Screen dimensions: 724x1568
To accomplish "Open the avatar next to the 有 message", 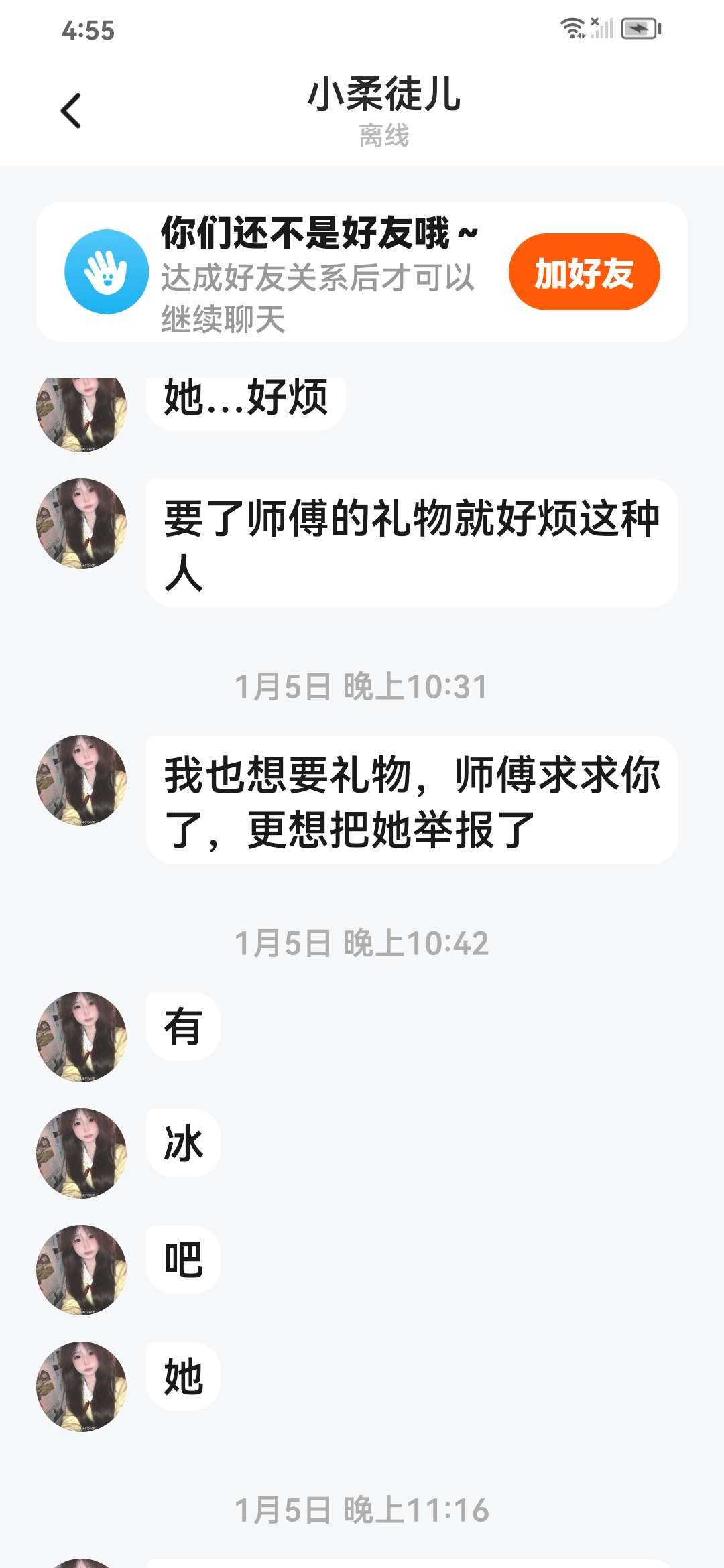I will pos(81,1037).
